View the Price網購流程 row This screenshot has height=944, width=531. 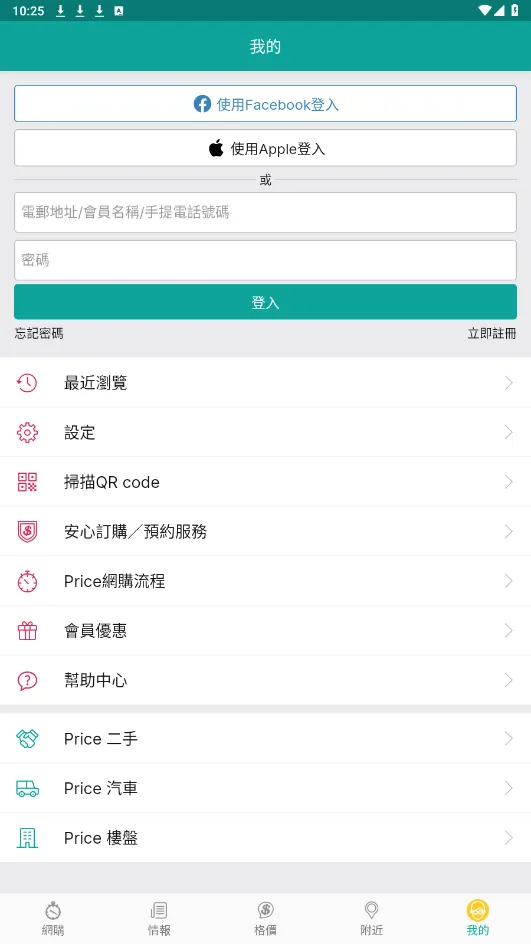click(x=266, y=581)
